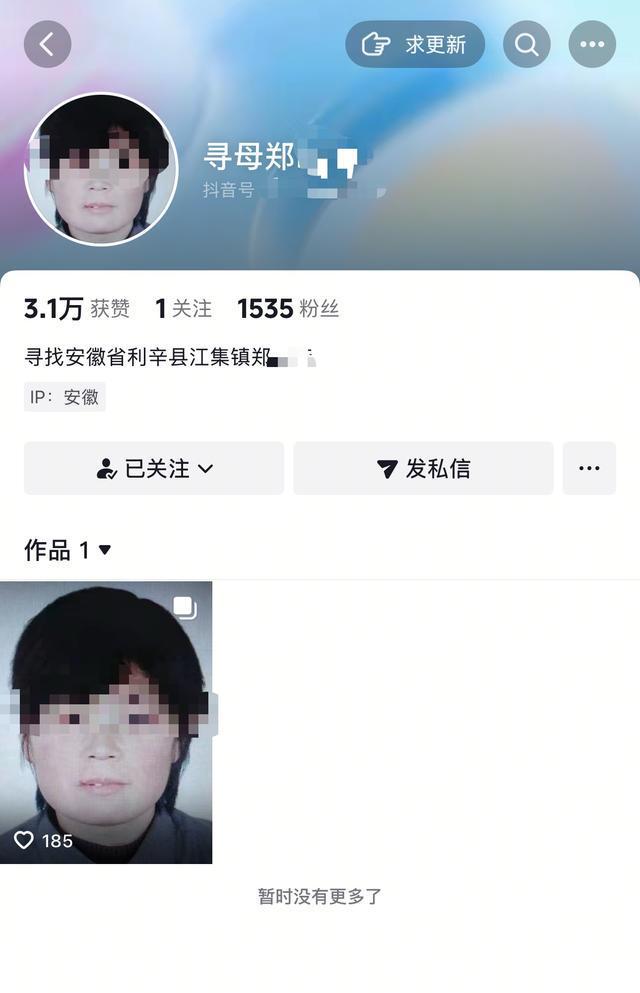
Task: Open the top-right overflow menu
Action: tap(592, 45)
